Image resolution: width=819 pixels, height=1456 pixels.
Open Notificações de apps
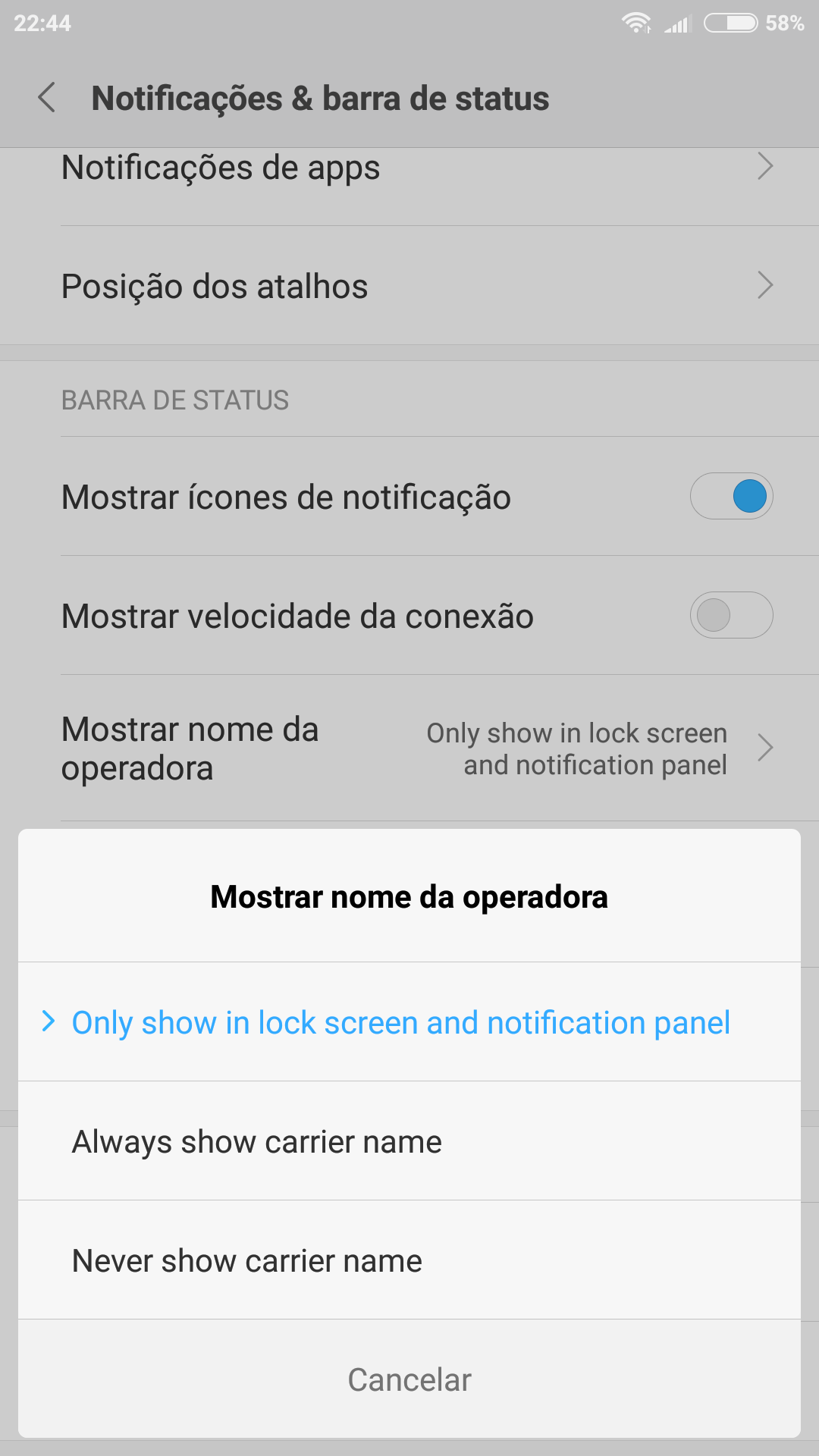pyautogui.click(x=409, y=168)
